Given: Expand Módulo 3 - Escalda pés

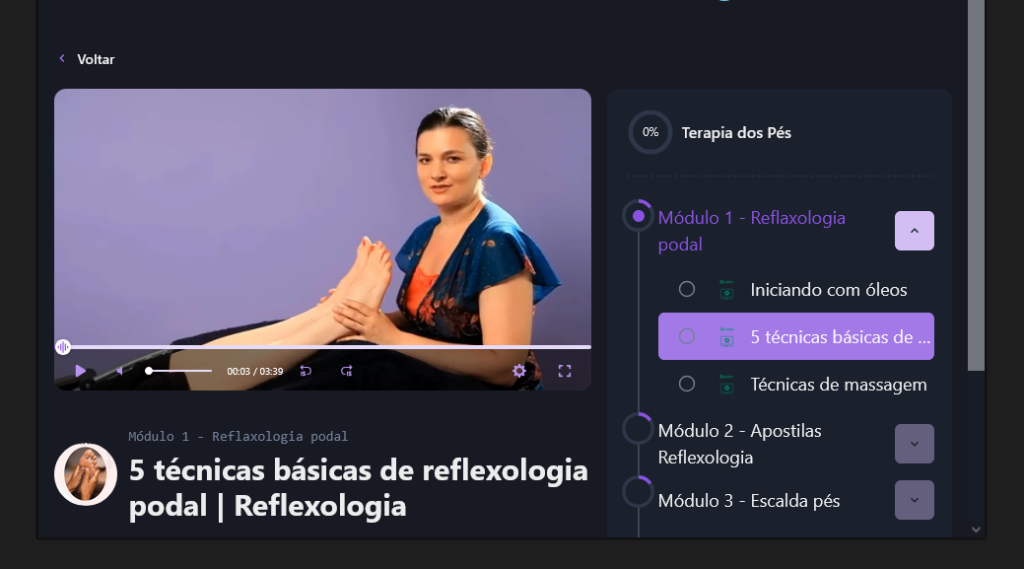Looking at the screenshot, I should [914, 500].
